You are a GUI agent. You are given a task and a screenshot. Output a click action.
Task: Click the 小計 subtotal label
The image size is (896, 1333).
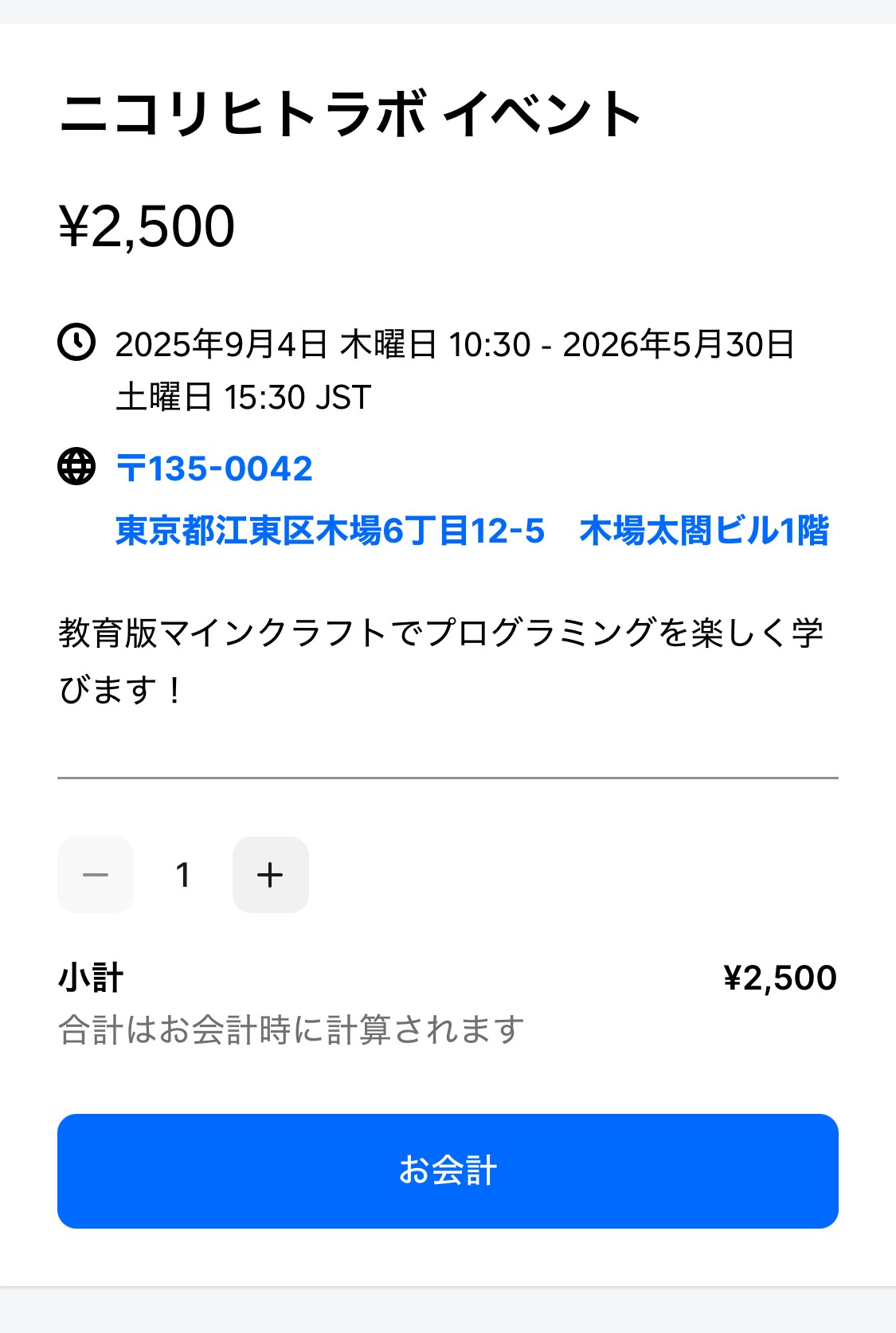(90, 976)
